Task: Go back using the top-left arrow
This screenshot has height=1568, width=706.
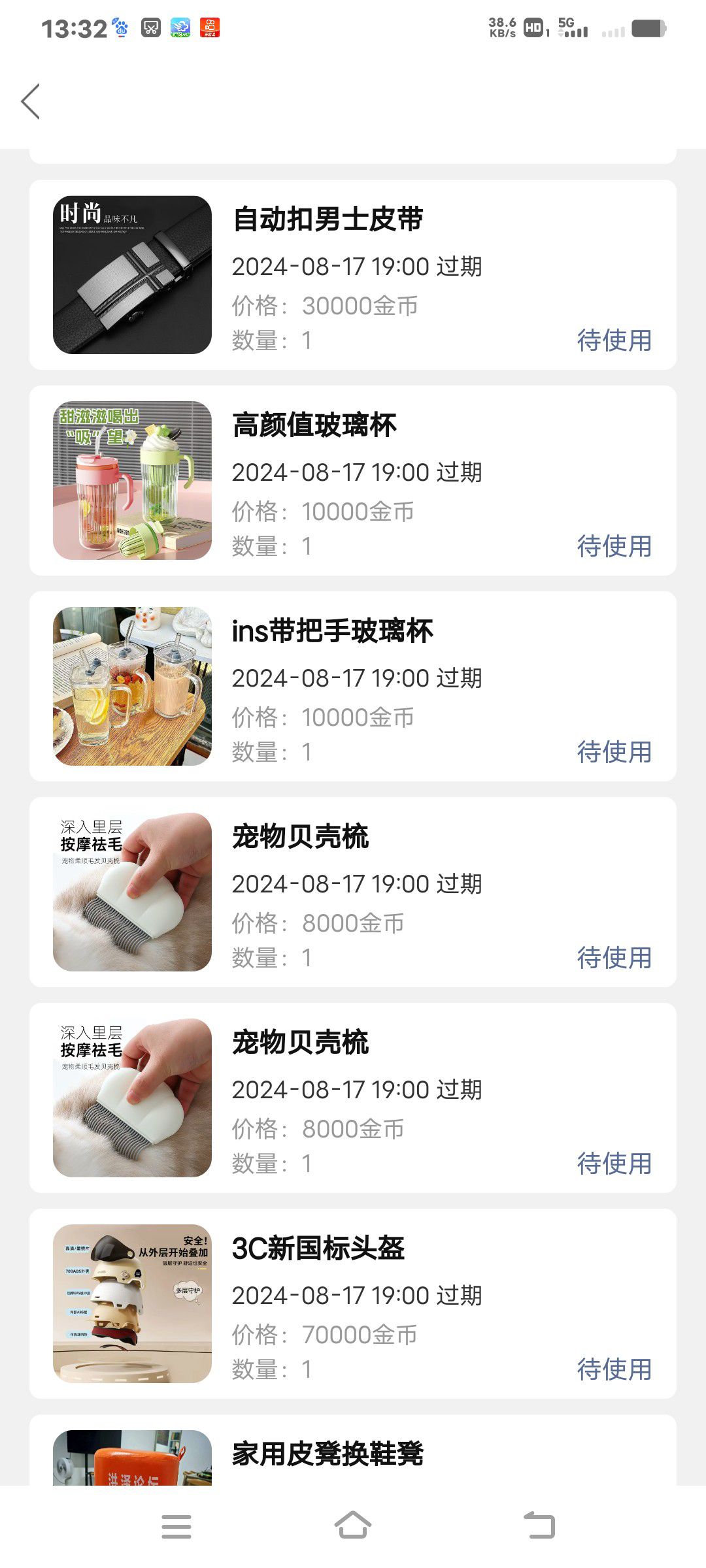Action: pyautogui.click(x=31, y=101)
